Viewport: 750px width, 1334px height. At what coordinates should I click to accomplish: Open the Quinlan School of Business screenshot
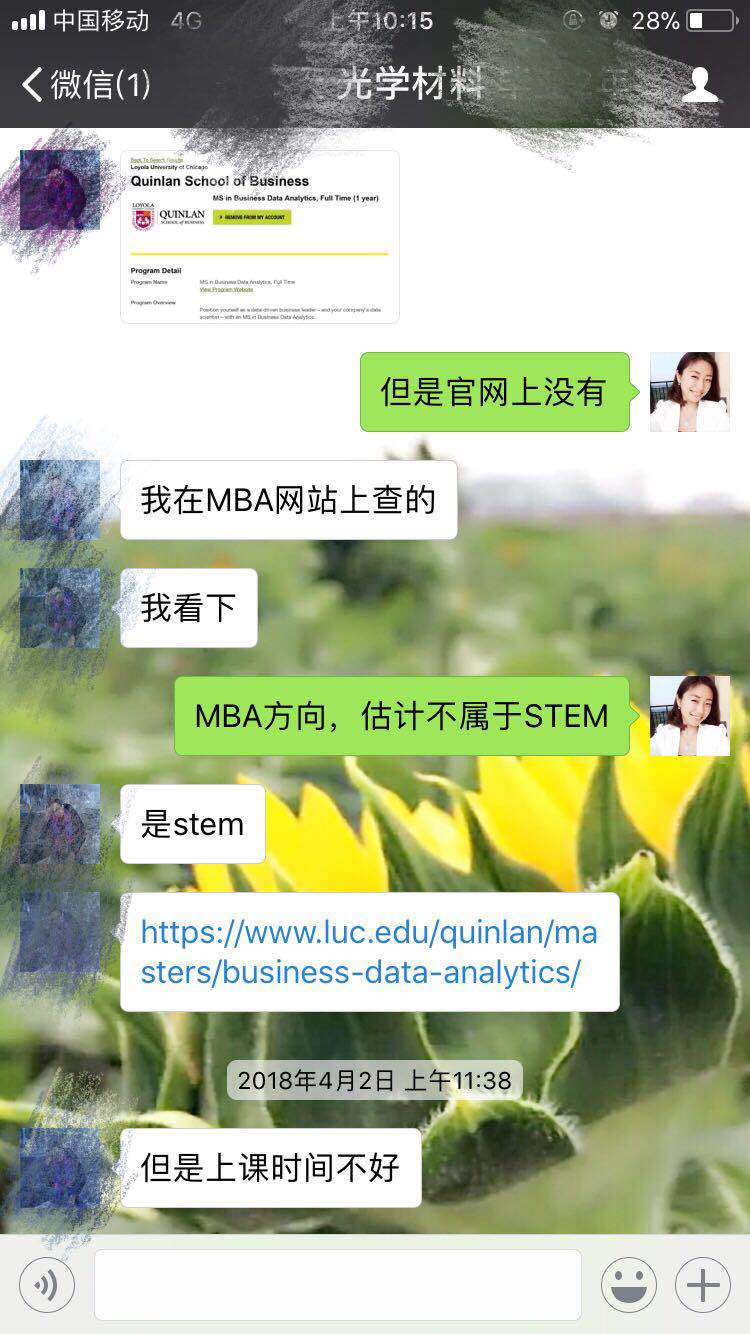click(260, 237)
